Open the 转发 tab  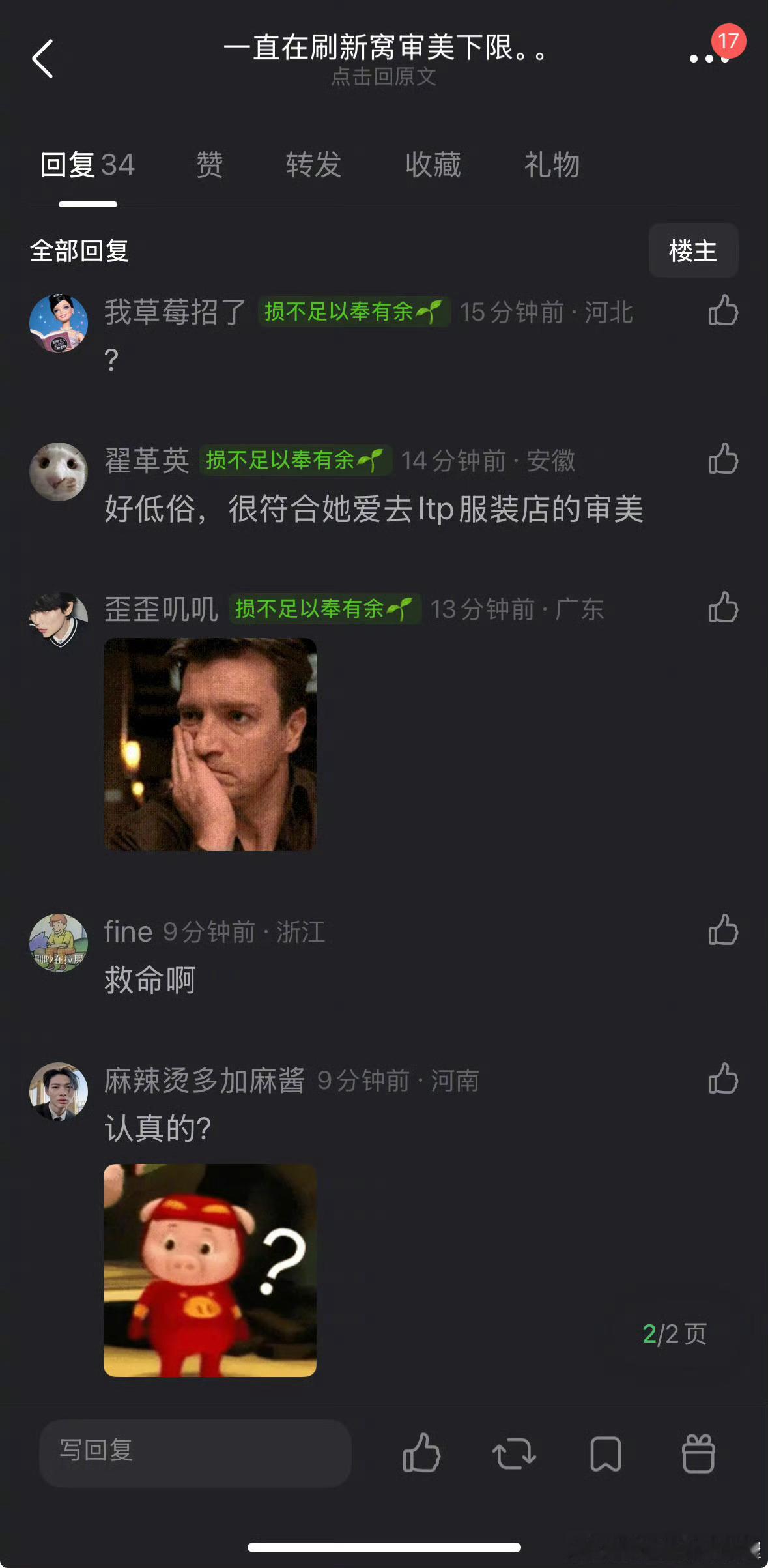pos(313,166)
